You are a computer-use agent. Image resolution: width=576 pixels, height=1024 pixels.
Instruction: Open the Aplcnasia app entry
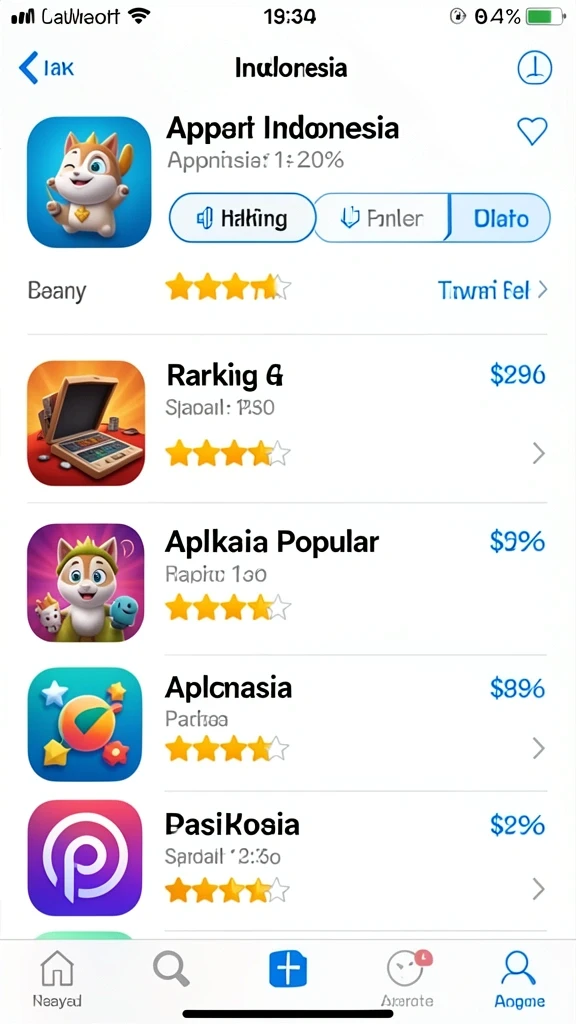pos(287,724)
